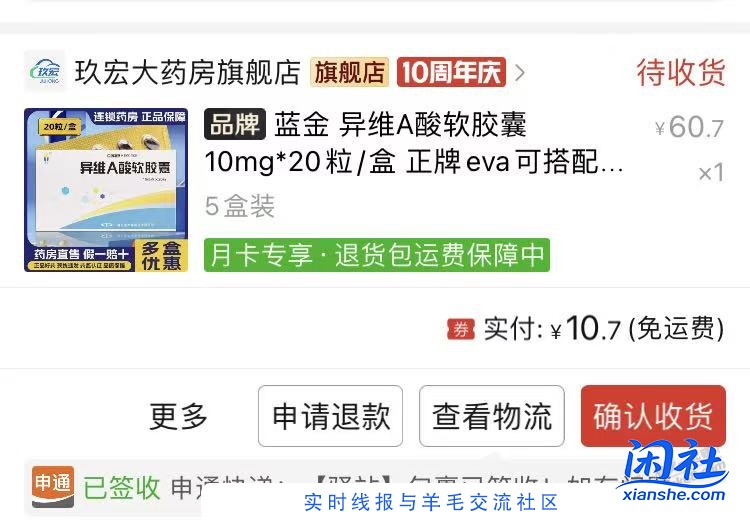750x531 pixels.
Task: Tap 申请退款 to request a refund
Action: [x=330, y=416]
